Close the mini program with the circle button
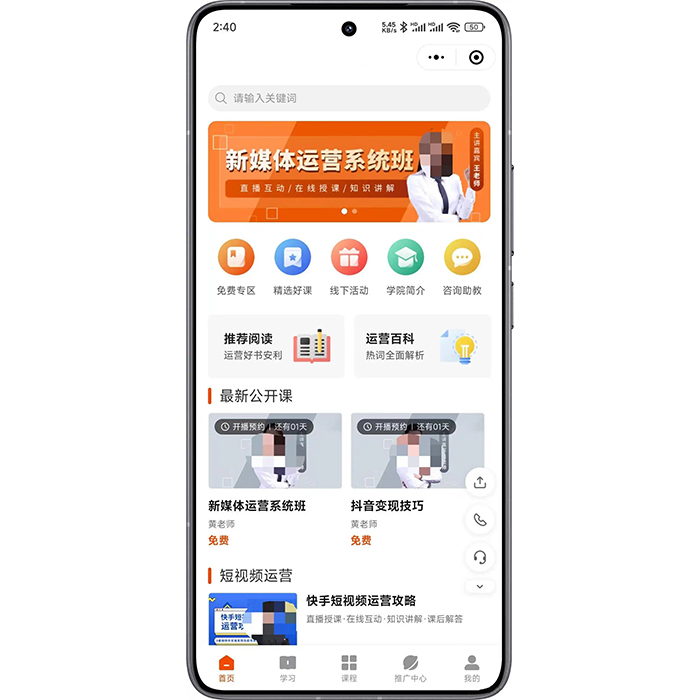 (x=476, y=58)
